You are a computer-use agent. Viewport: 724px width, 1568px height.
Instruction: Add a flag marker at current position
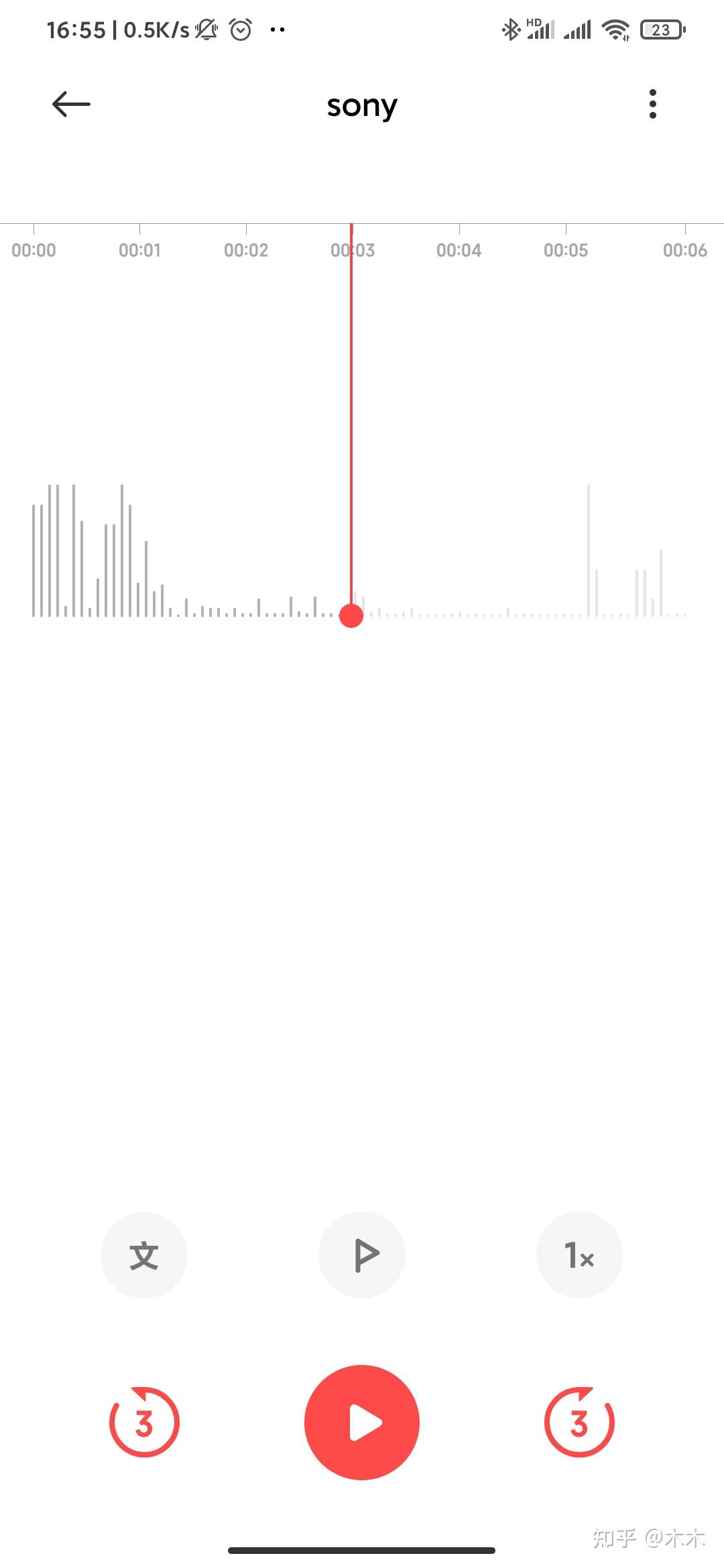(362, 1255)
